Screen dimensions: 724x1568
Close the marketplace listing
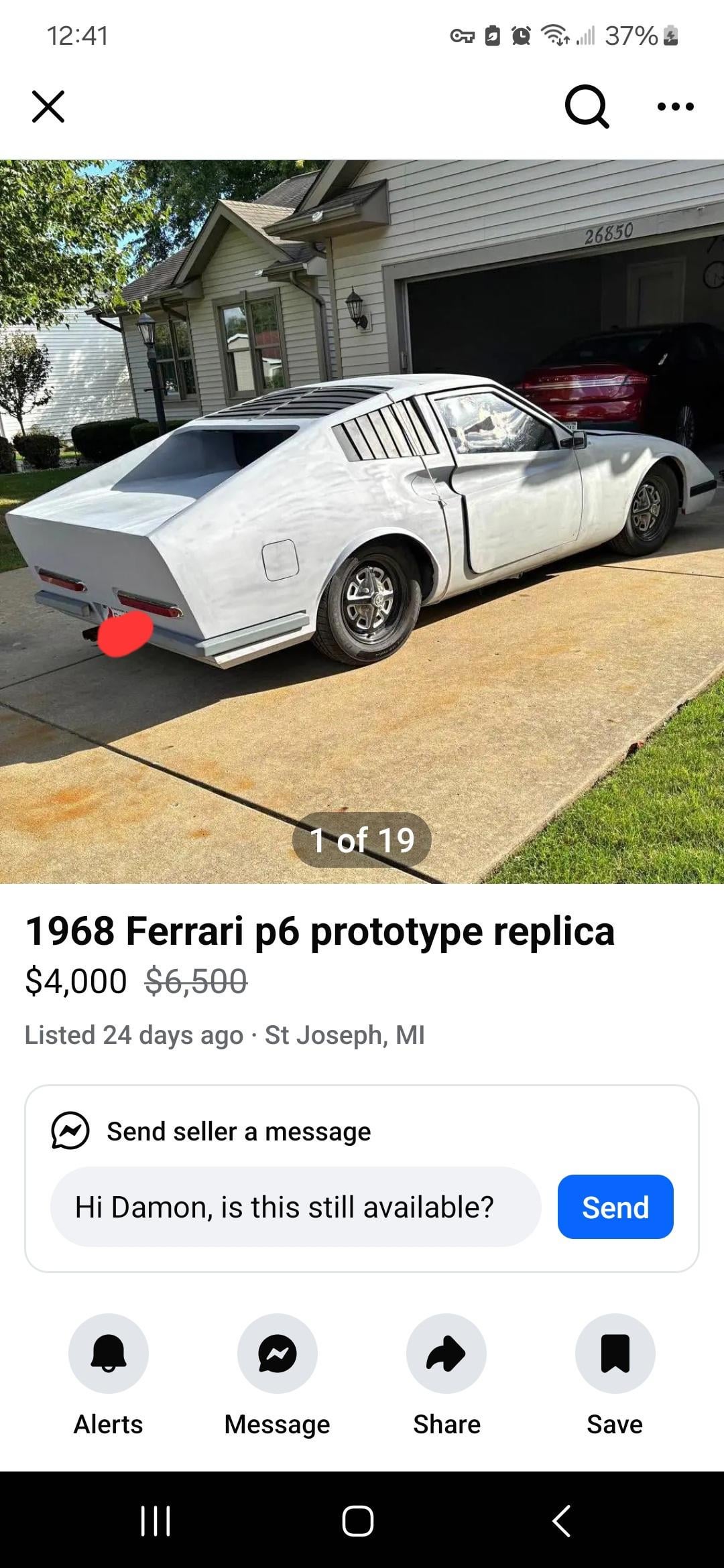tap(48, 107)
